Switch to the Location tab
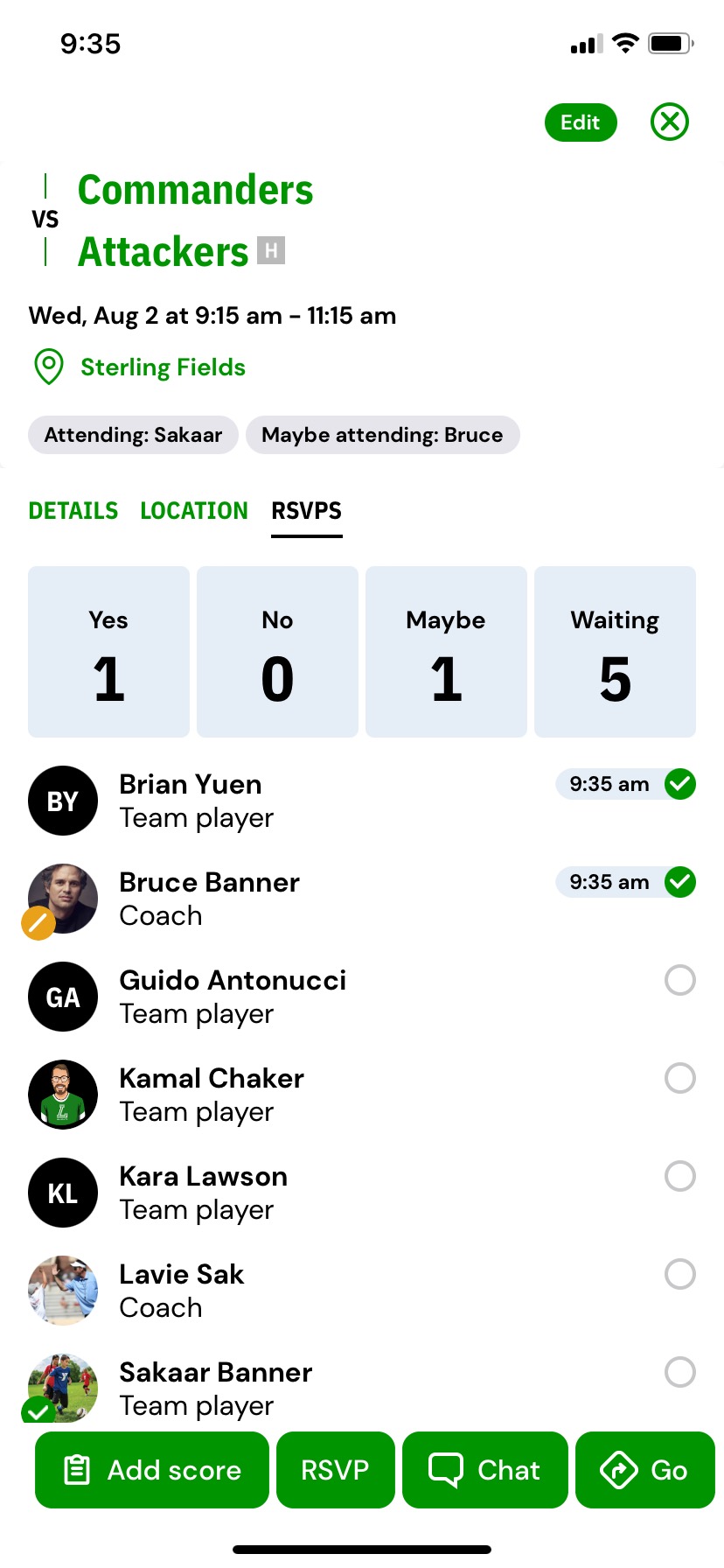The height and width of the screenshot is (1568, 724). (194, 511)
